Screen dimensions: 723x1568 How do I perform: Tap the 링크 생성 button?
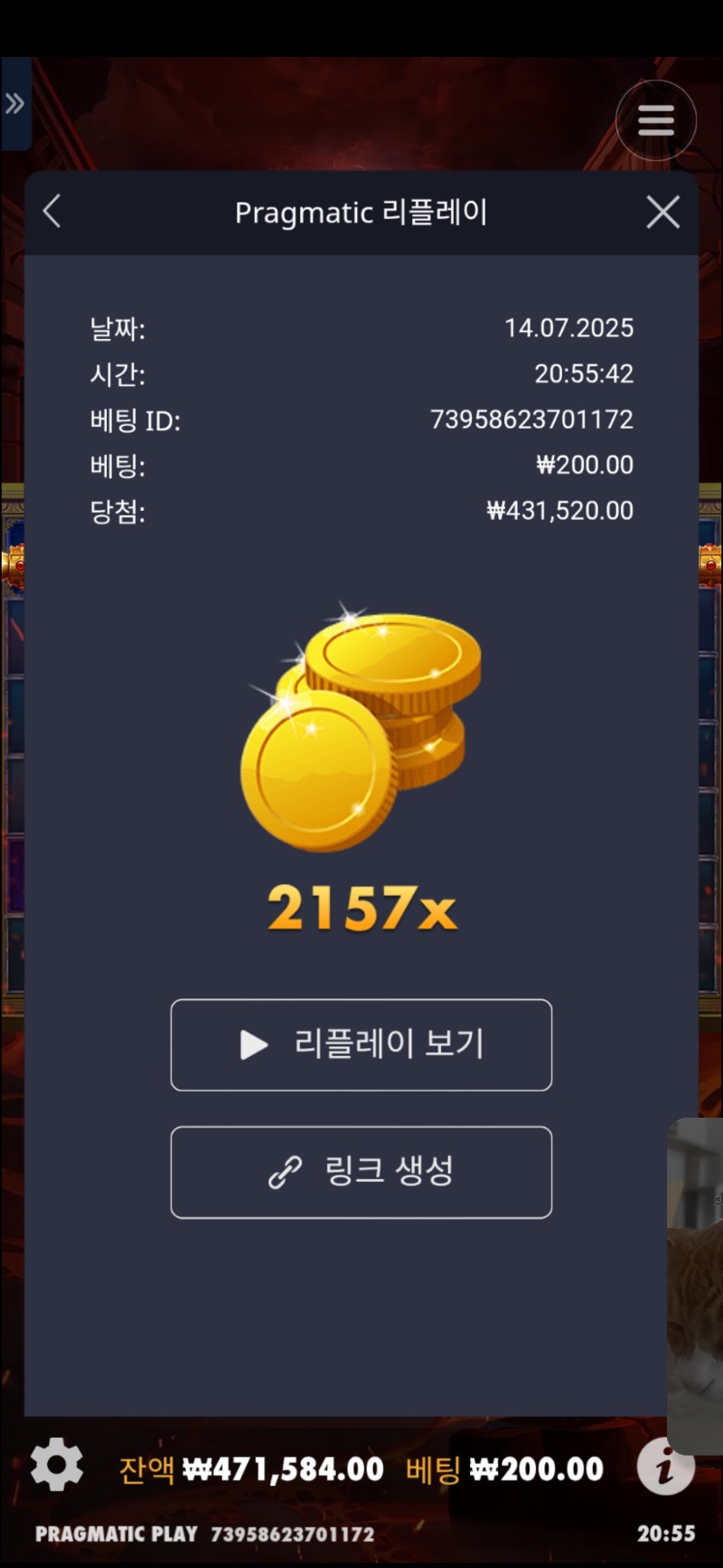click(x=361, y=1172)
